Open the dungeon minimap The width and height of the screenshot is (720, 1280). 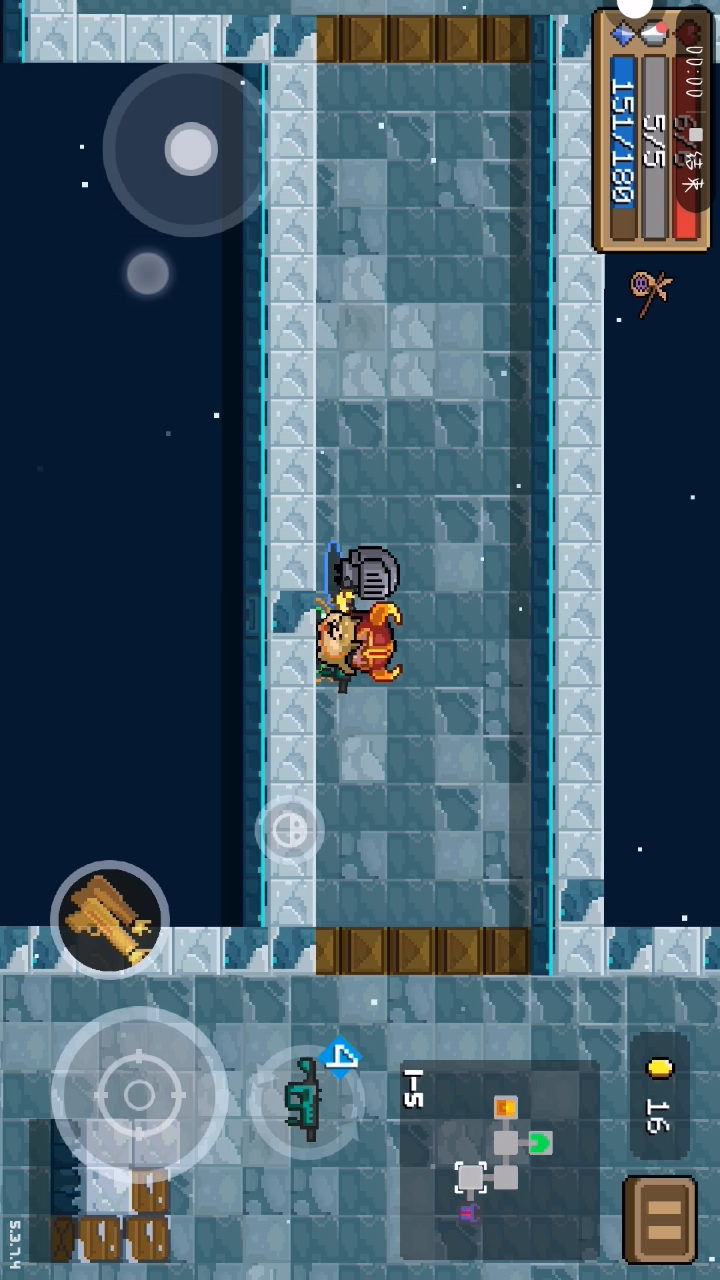click(x=500, y=1158)
